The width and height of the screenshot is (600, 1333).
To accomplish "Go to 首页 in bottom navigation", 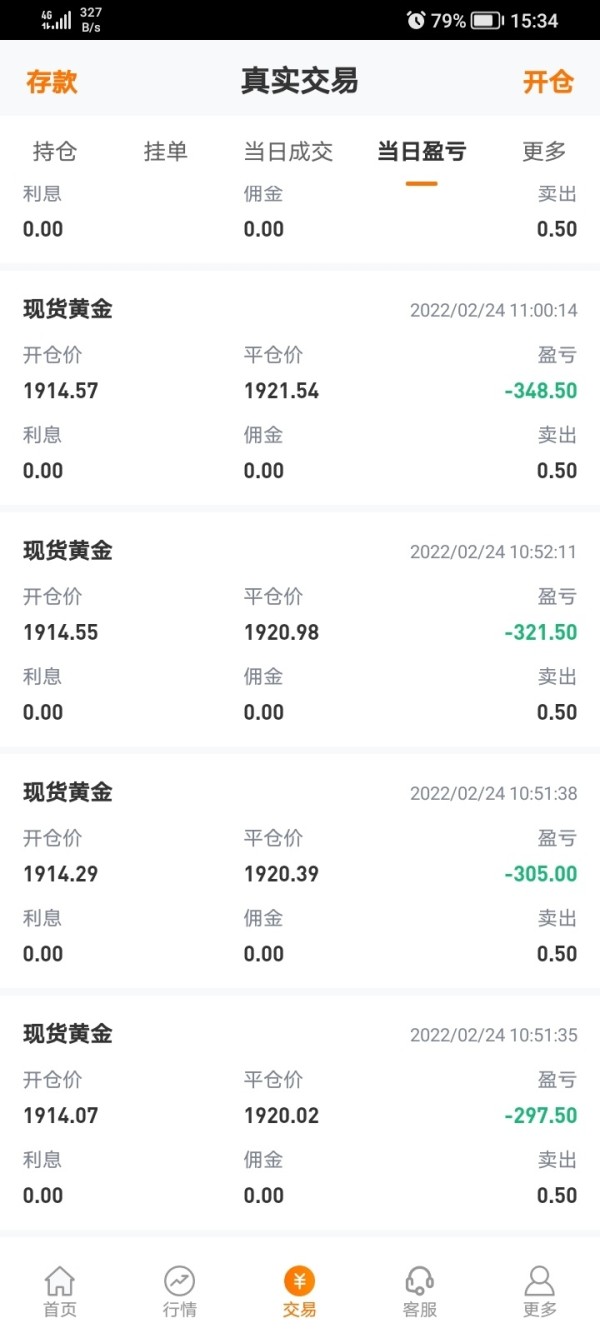I will pyautogui.click(x=60, y=1291).
